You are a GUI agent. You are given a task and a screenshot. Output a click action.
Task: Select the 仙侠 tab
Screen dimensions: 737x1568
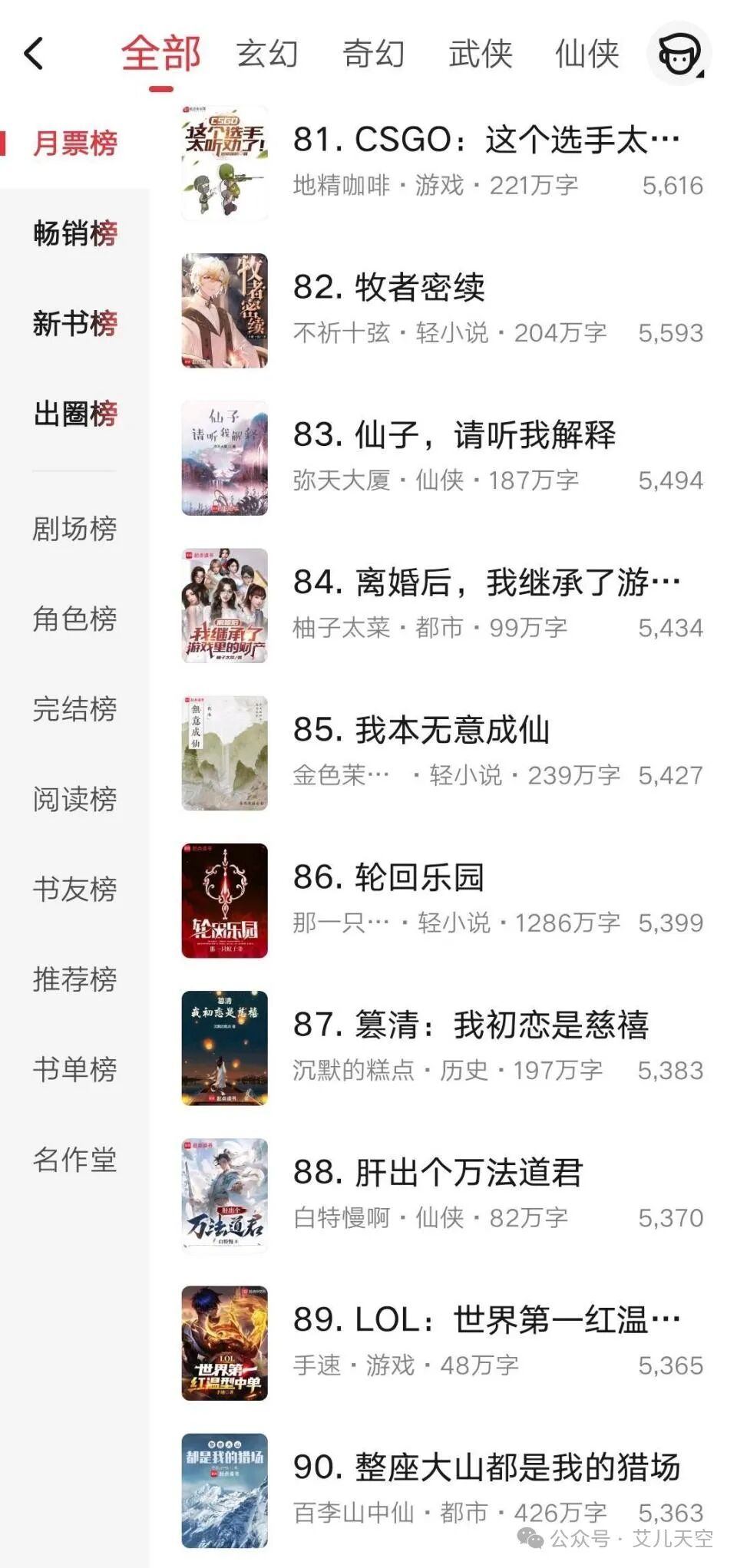586,54
